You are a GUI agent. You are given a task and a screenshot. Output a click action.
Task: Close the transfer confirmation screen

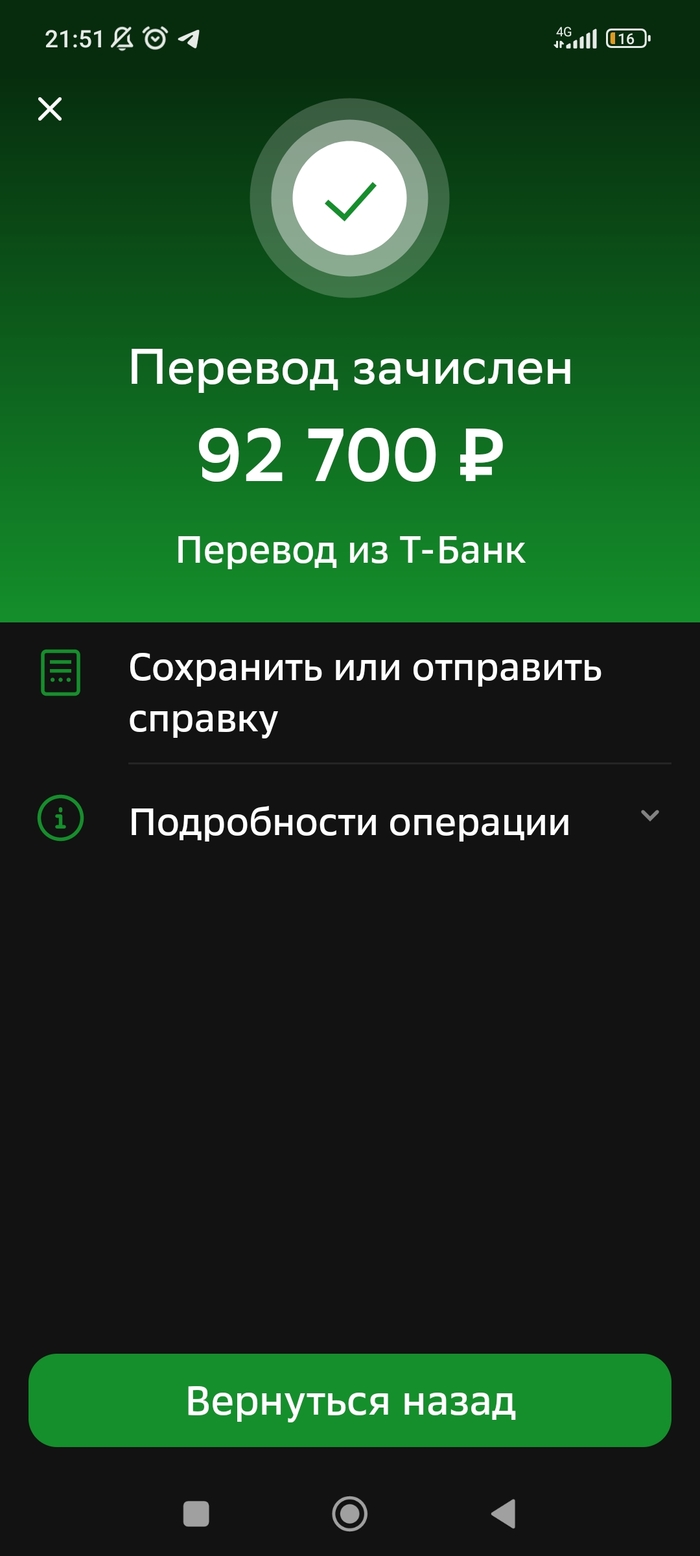[x=50, y=109]
